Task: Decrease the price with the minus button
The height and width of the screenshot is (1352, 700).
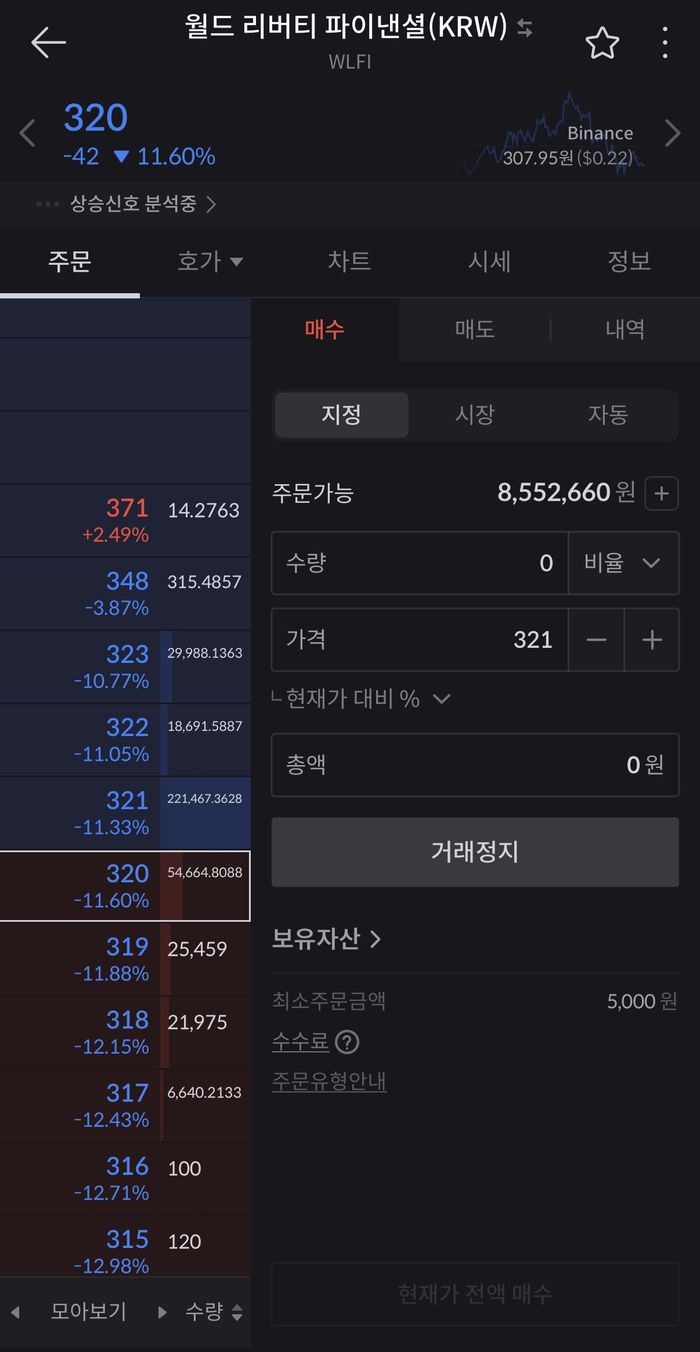Action: pos(596,640)
